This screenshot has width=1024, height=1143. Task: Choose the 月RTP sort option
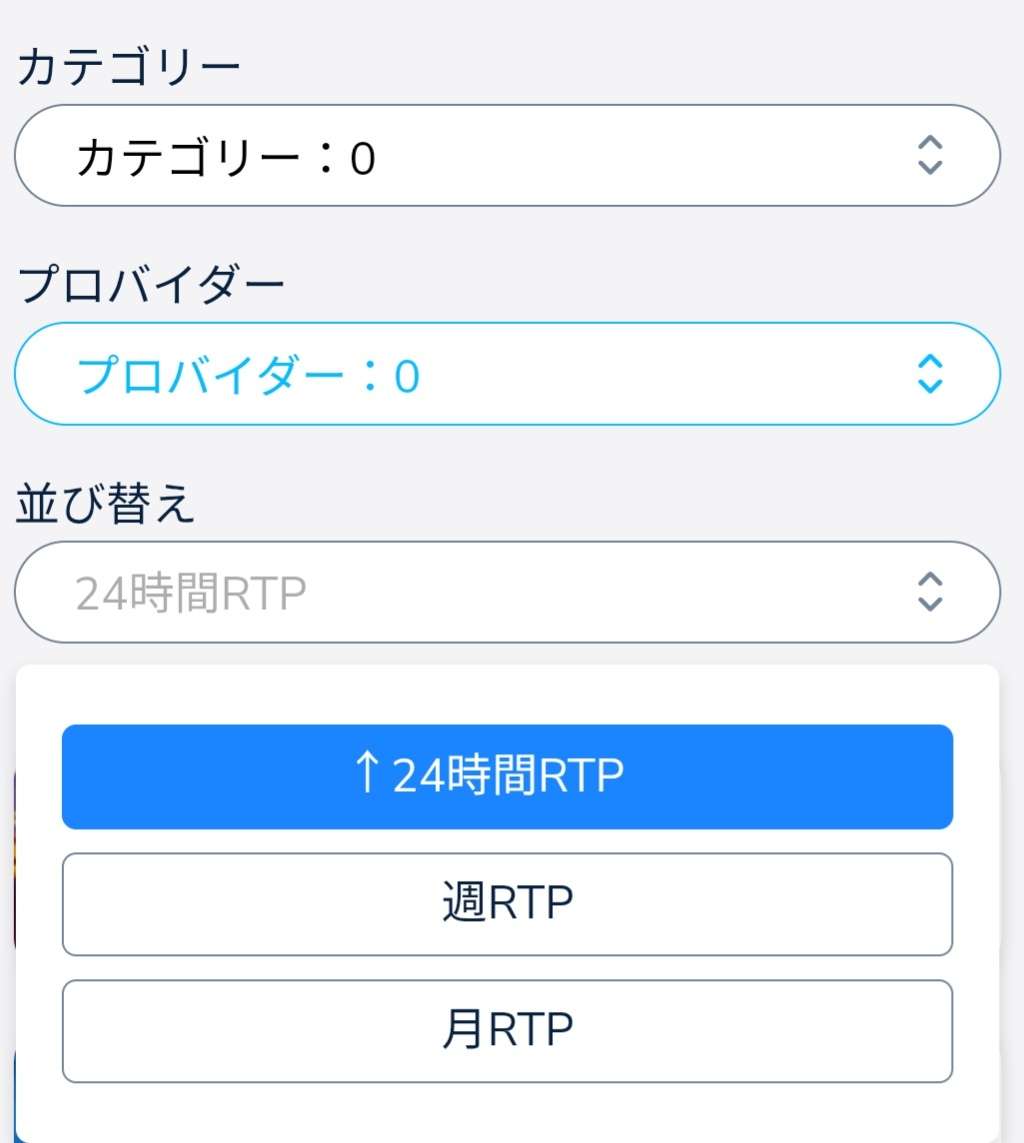click(507, 1030)
